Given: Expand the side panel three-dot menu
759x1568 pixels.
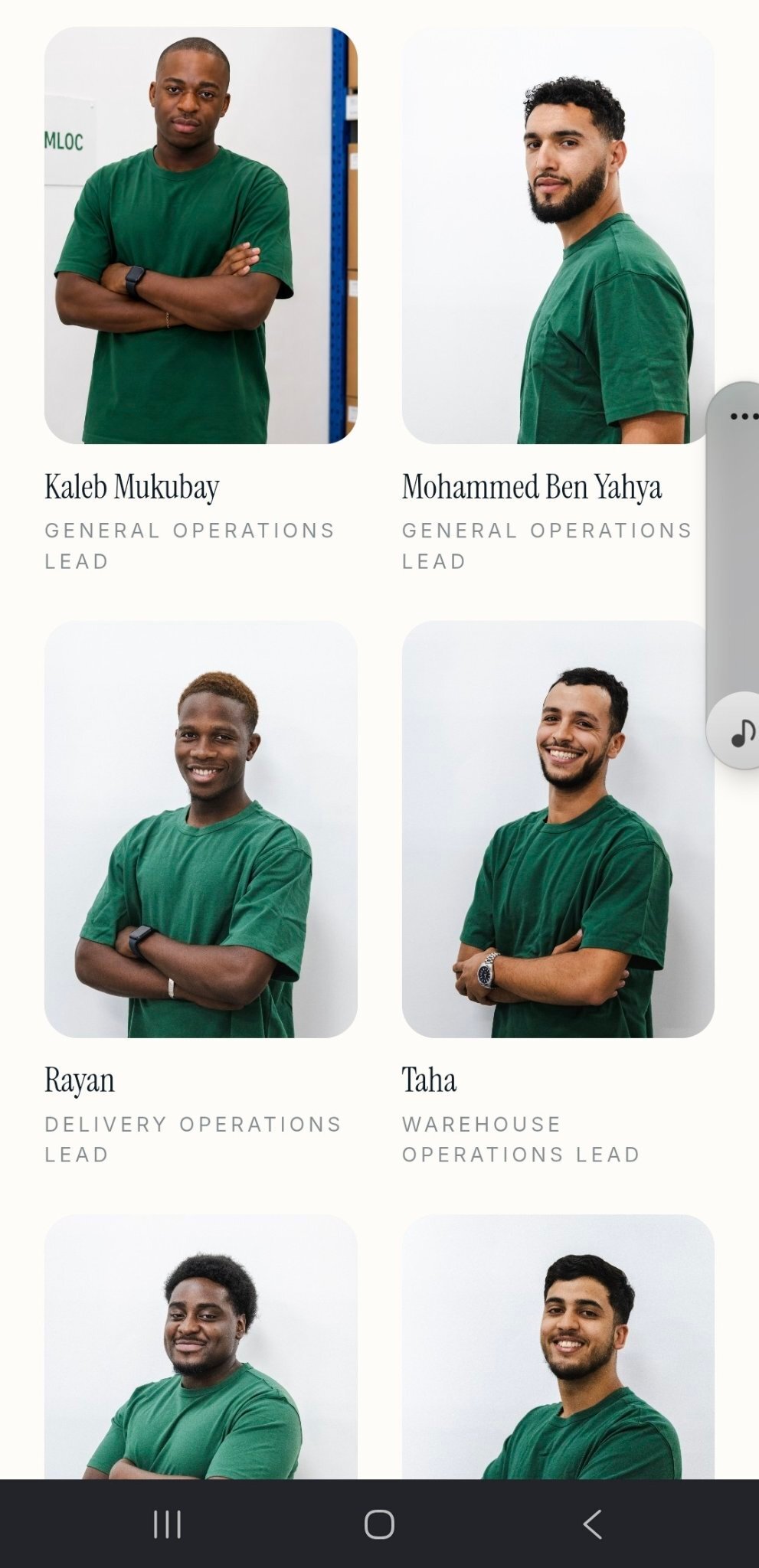Looking at the screenshot, I should [x=743, y=416].
